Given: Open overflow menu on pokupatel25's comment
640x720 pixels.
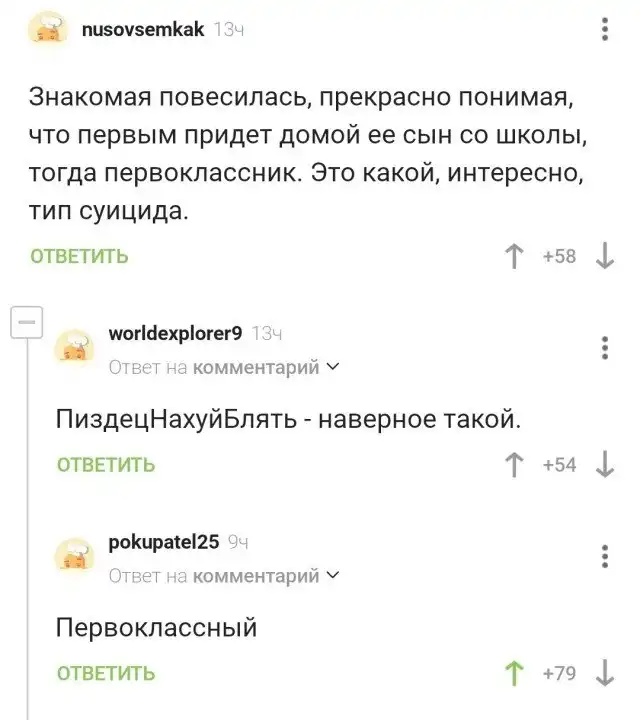Looking at the screenshot, I should click(x=605, y=556).
